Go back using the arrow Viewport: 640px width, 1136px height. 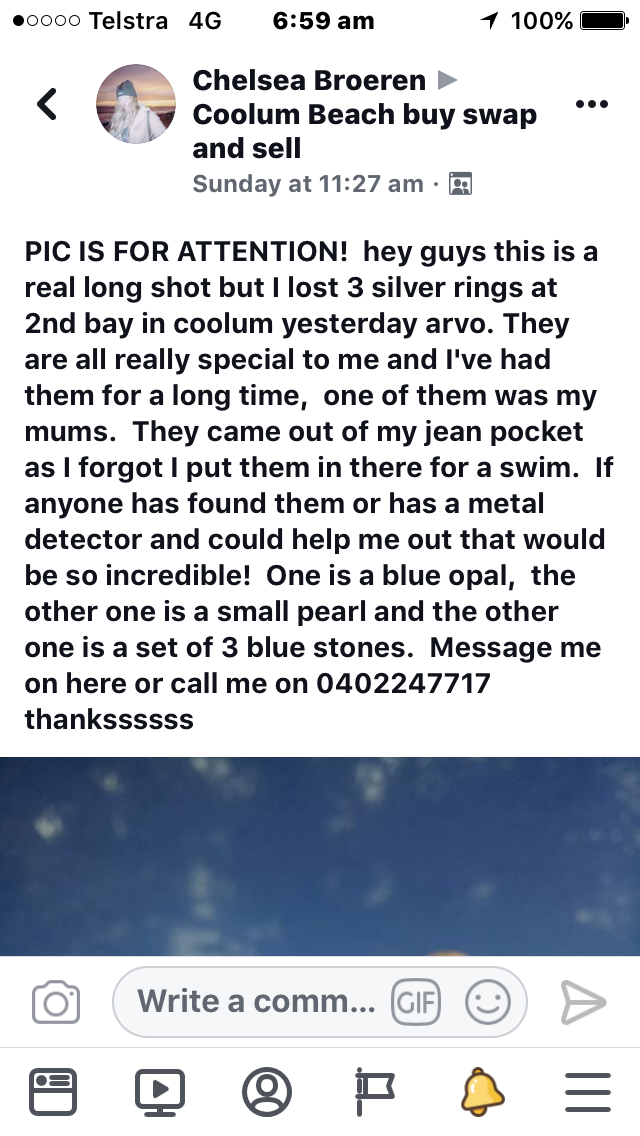coord(47,104)
